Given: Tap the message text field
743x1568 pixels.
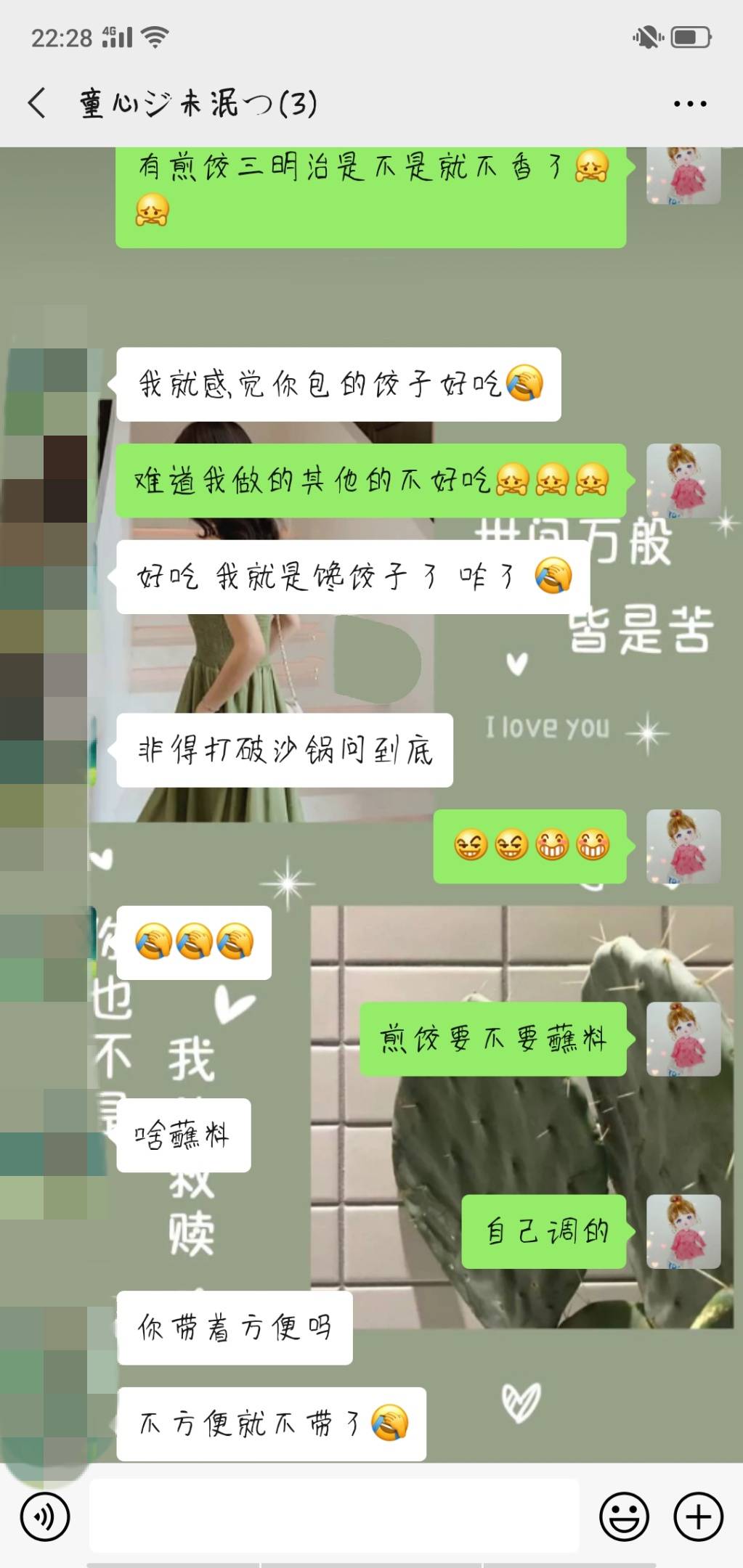Looking at the screenshot, I should click(334, 1516).
